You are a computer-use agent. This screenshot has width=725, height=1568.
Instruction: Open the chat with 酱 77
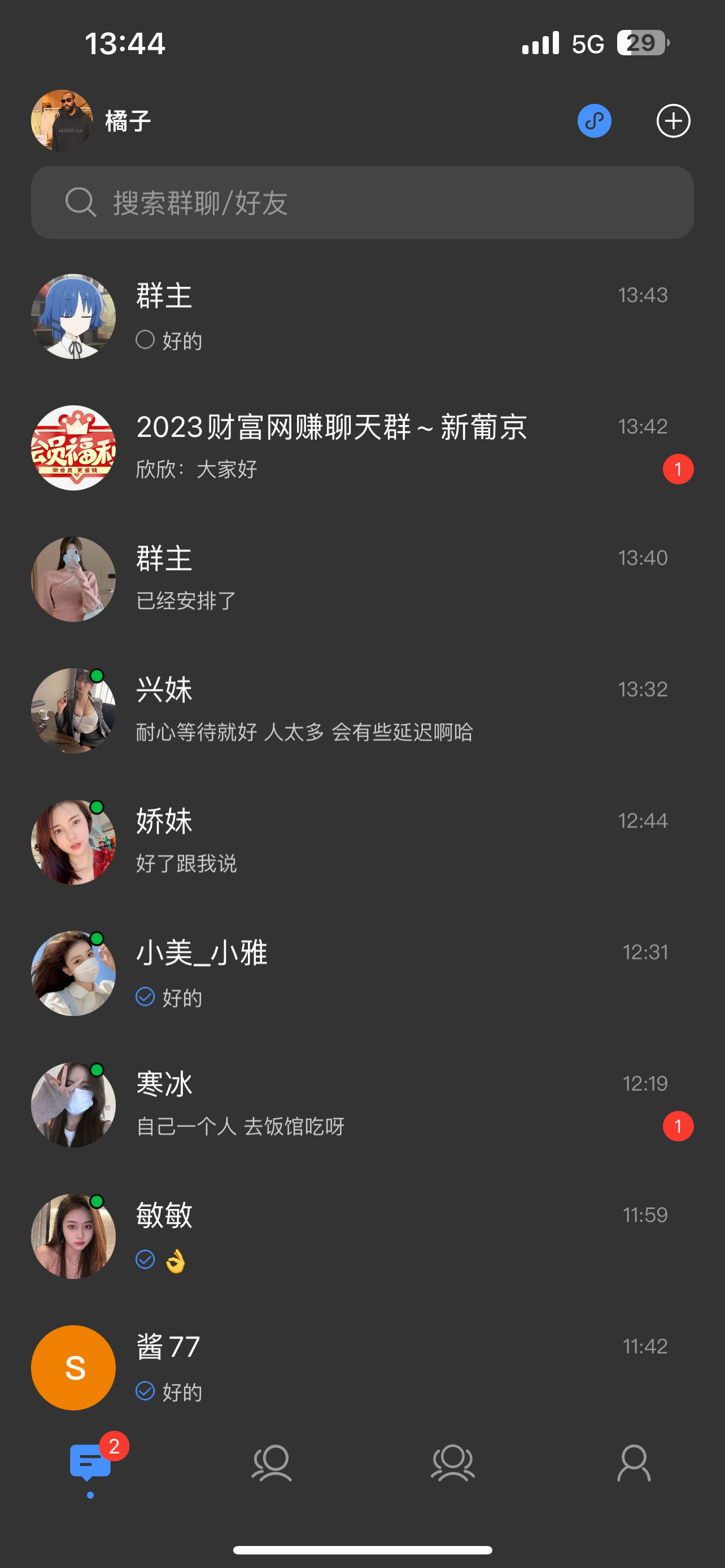(x=362, y=1368)
